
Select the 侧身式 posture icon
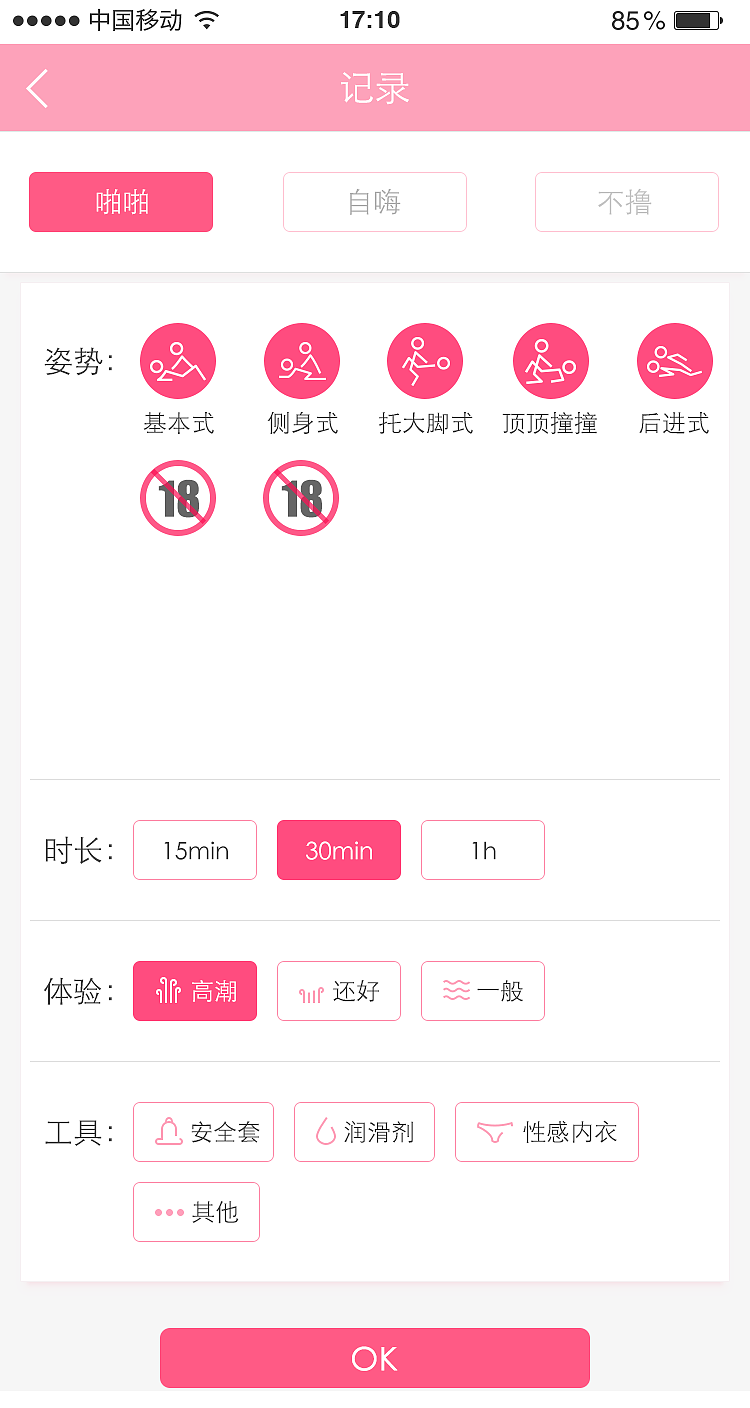302,361
